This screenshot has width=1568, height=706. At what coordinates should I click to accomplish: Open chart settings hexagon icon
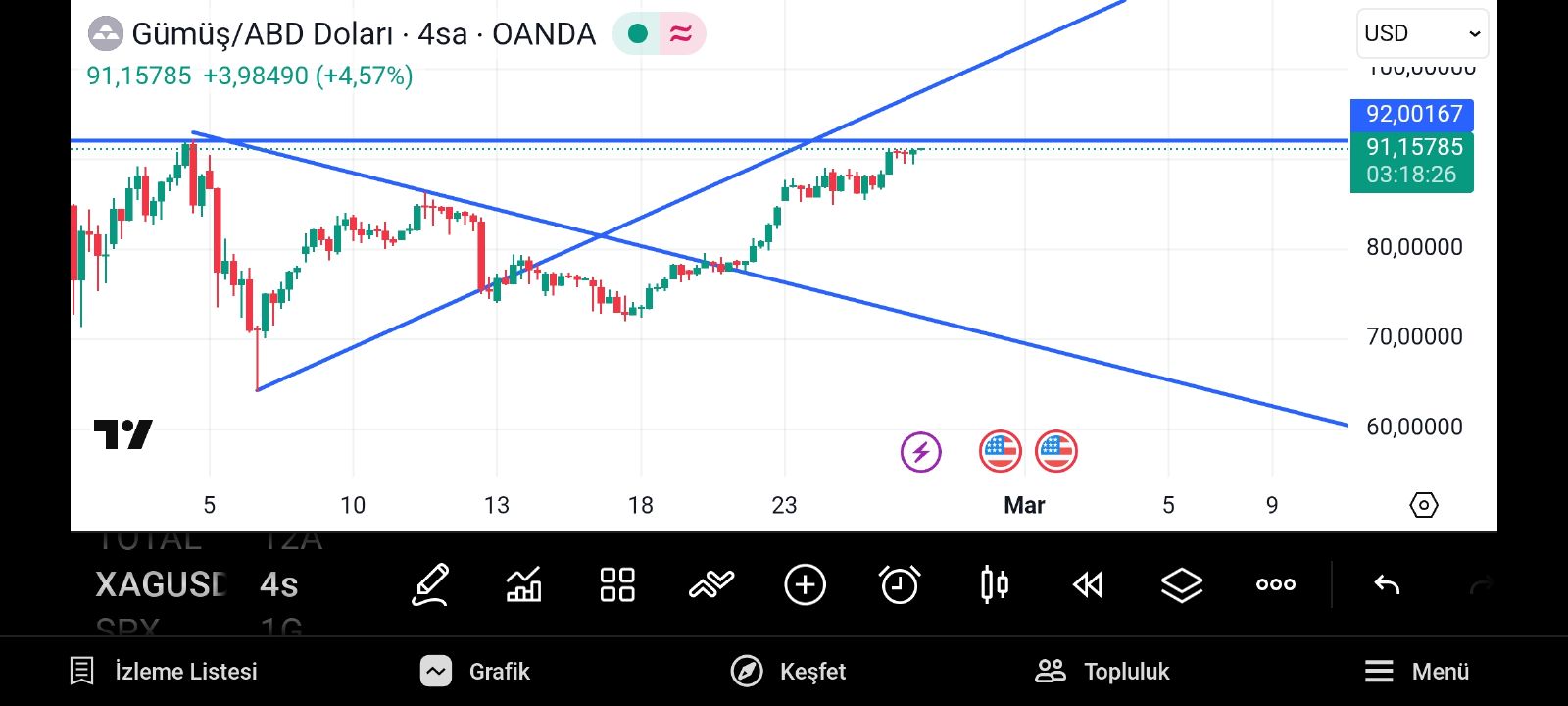pos(1424,505)
